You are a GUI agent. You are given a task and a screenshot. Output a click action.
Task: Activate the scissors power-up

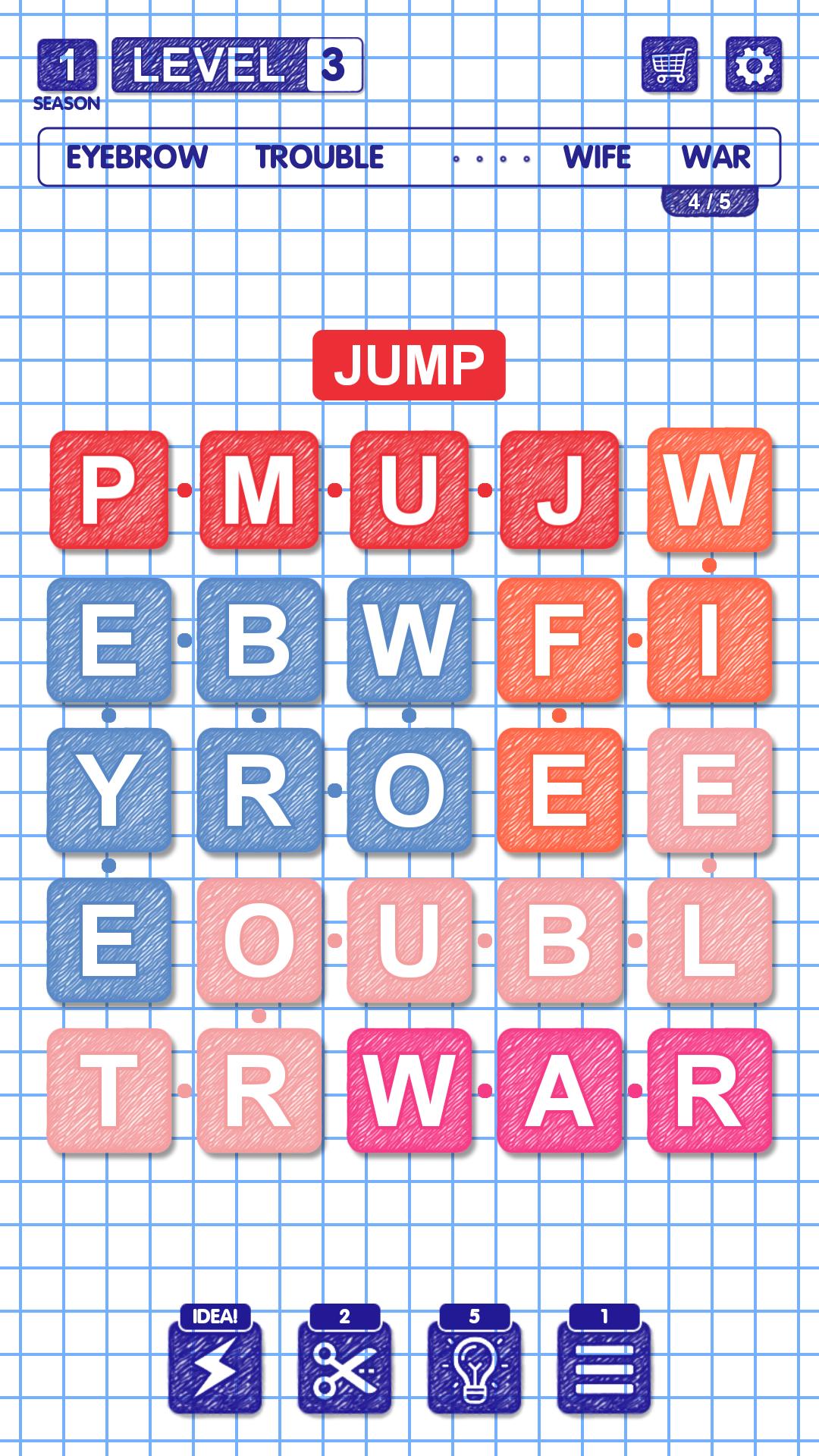coord(344,1360)
